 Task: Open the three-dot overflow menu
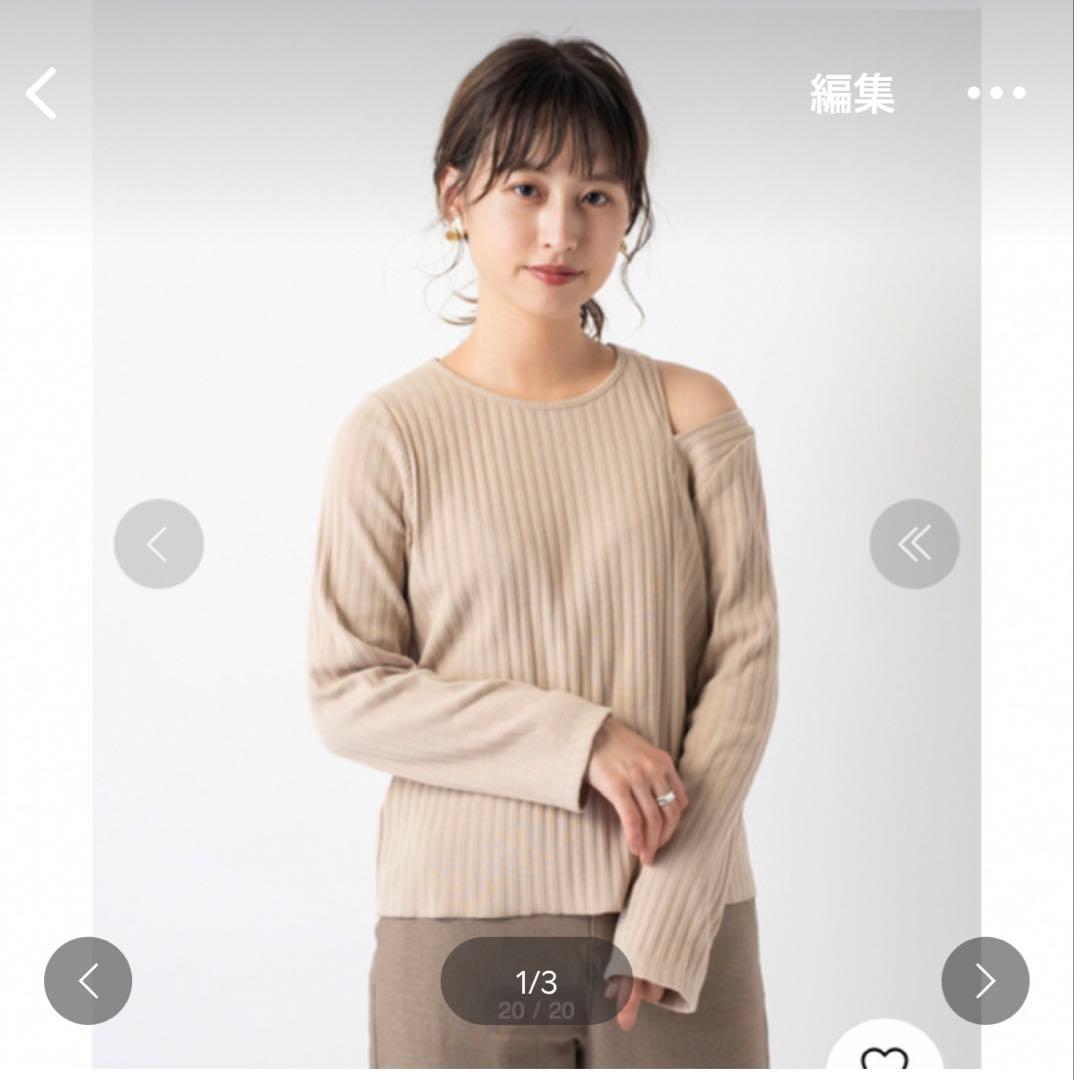tap(996, 94)
